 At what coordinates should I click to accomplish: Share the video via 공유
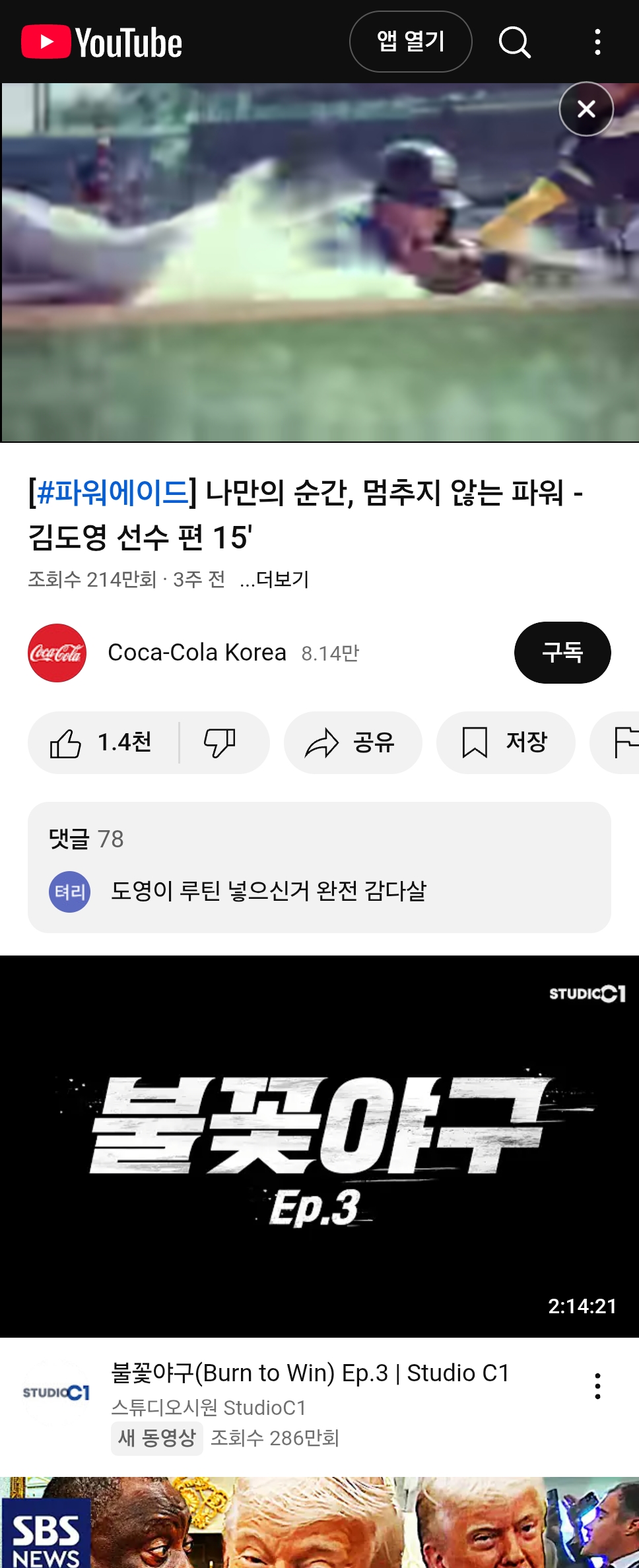tap(353, 743)
